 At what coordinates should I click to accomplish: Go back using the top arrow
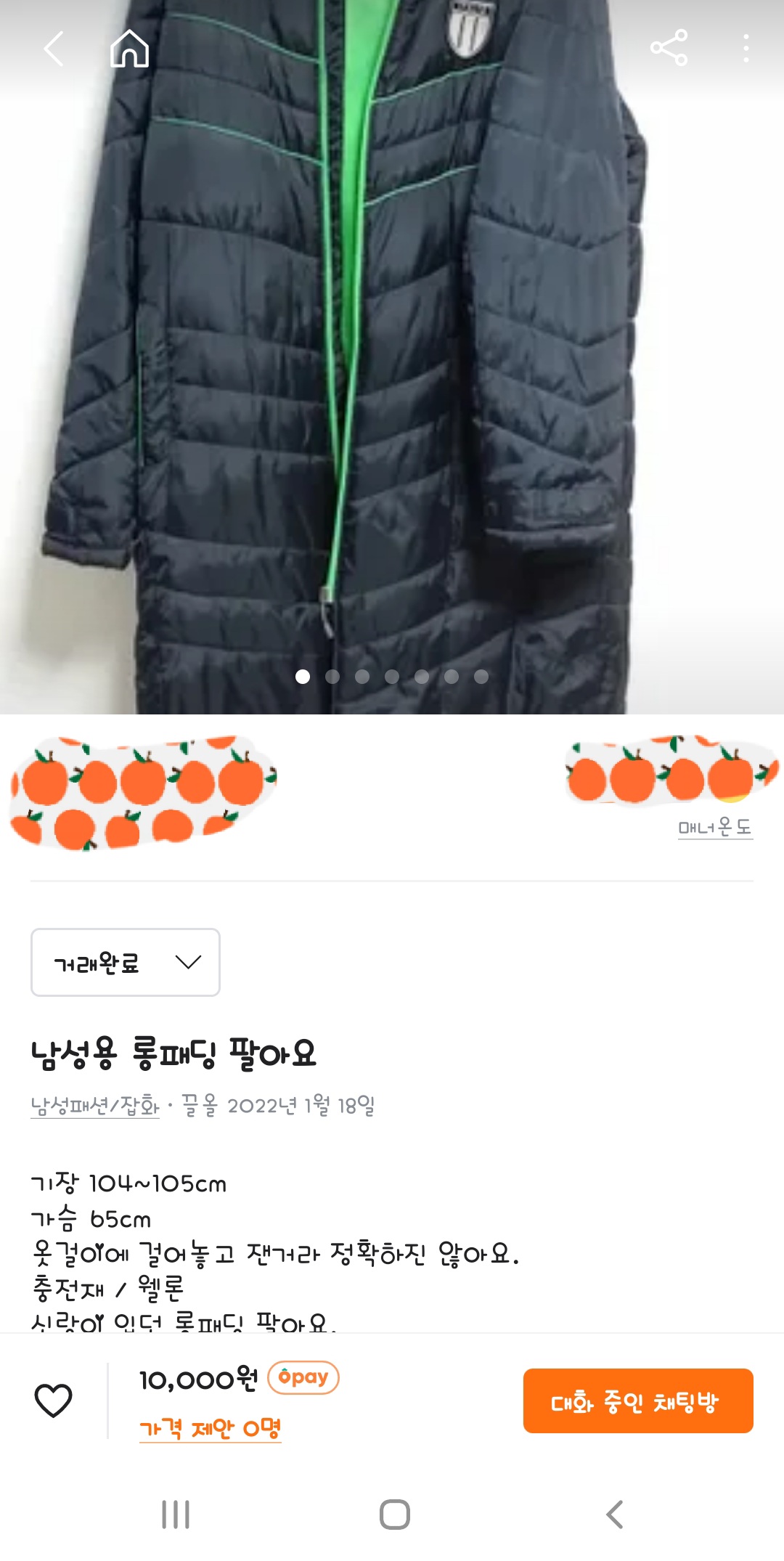54,49
